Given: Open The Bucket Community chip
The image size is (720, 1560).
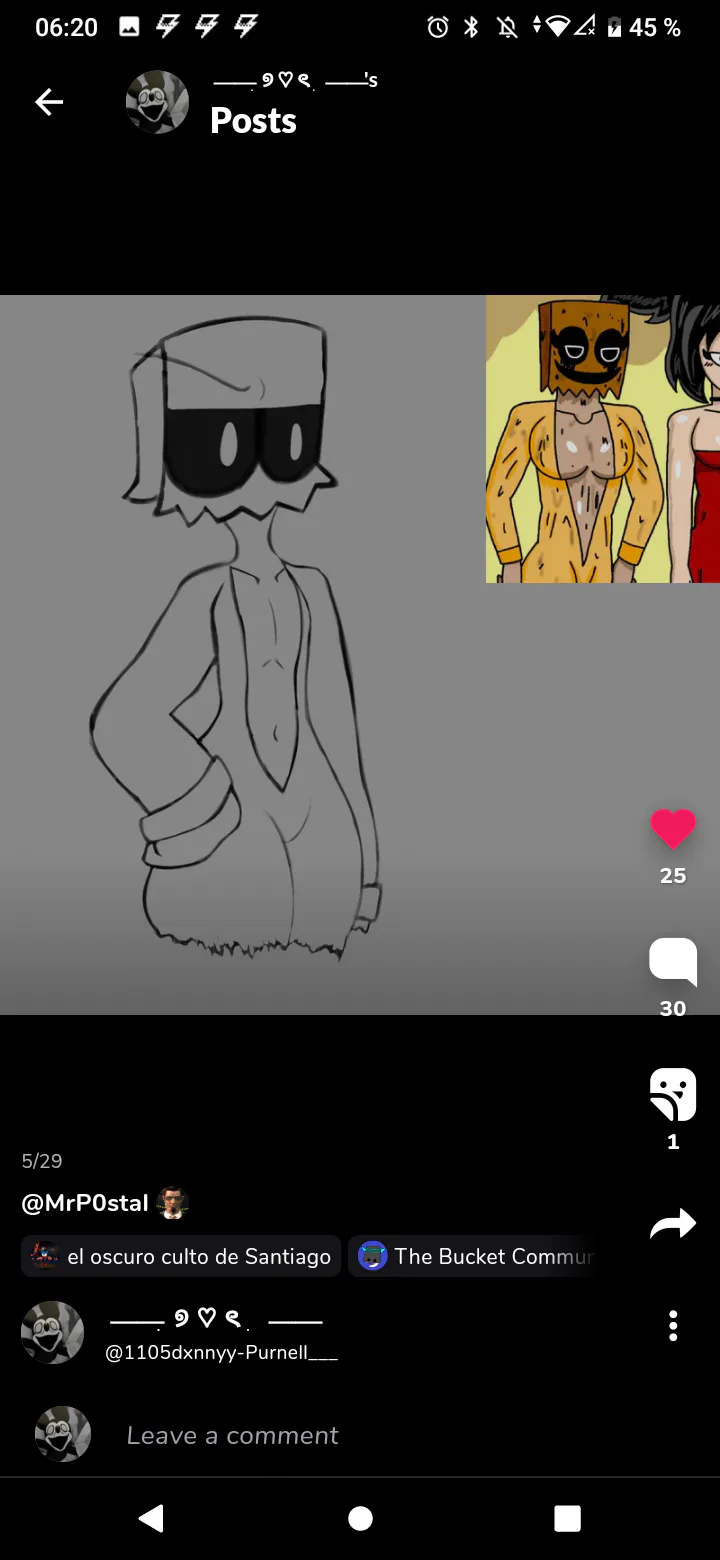Looking at the screenshot, I should (476, 1256).
